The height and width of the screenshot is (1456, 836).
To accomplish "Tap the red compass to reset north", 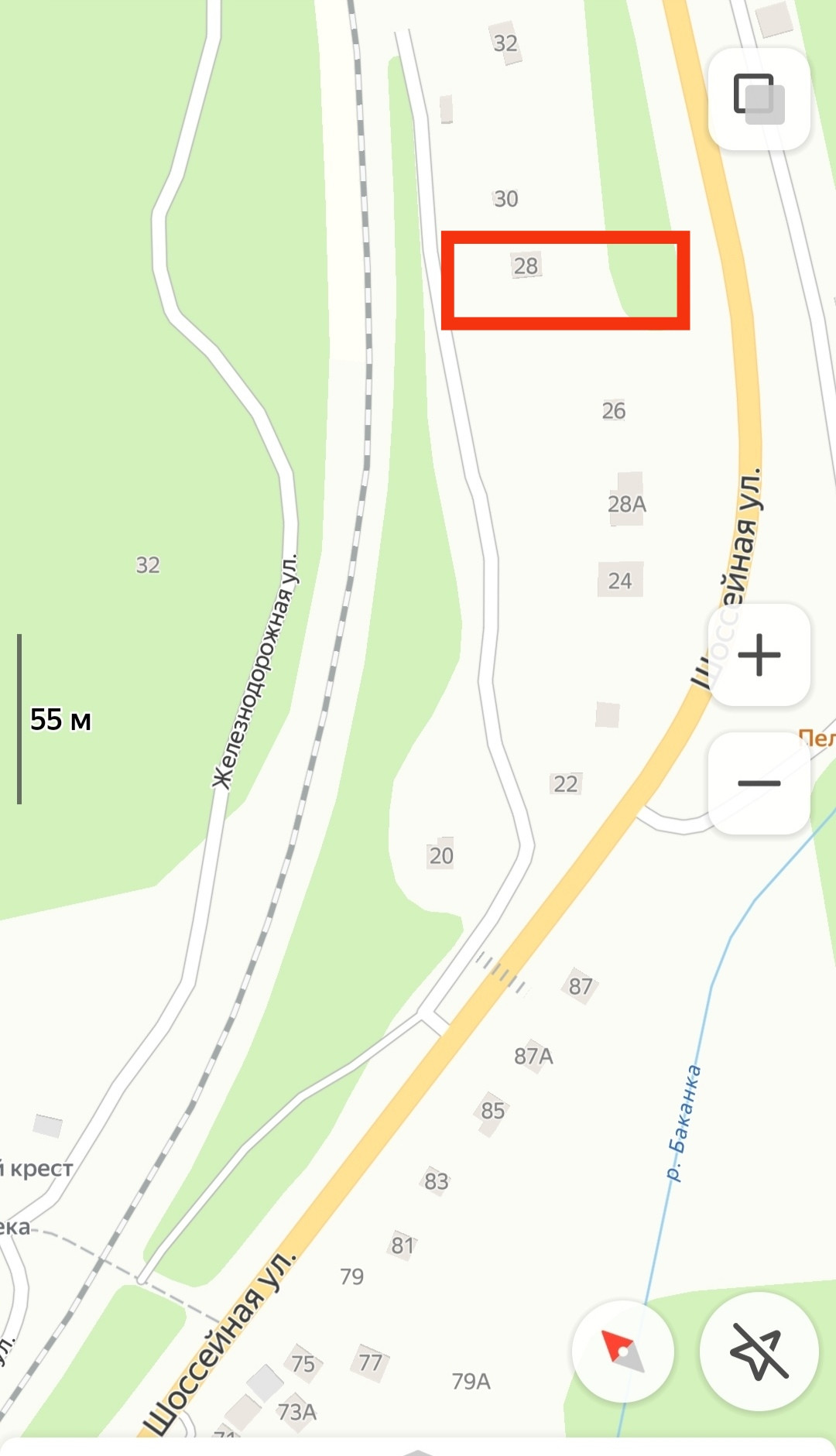I will click(x=623, y=1352).
